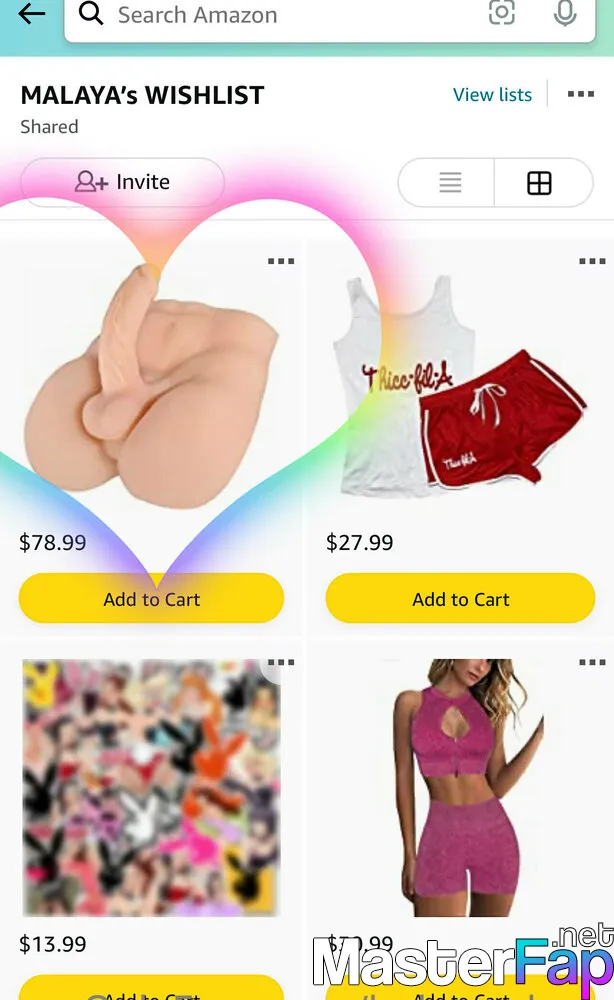Open options for the pink workout set
This screenshot has width=614, height=1000.
pyautogui.click(x=592, y=662)
